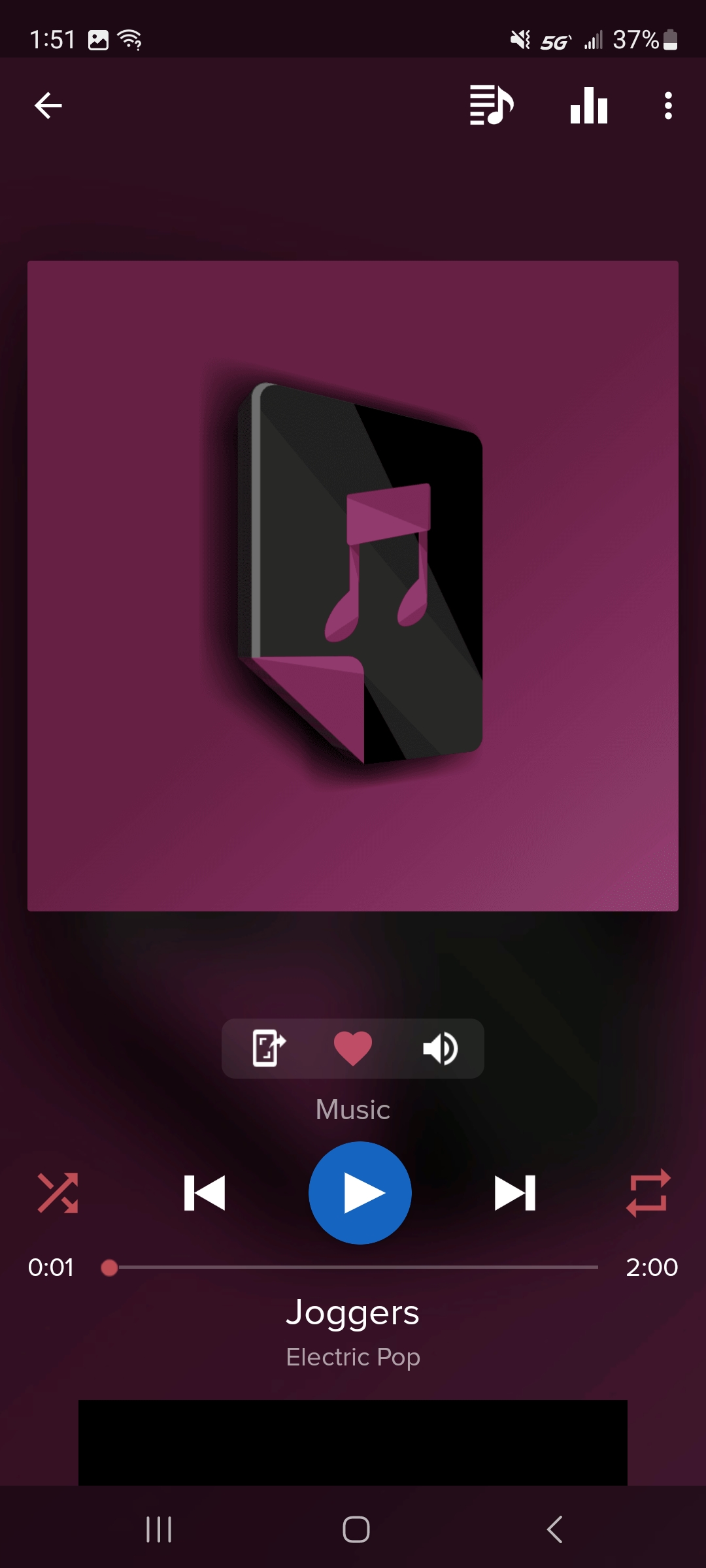The image size is (706, 1568).
Task: Skip to the next track
Action: click(515, 1193)
